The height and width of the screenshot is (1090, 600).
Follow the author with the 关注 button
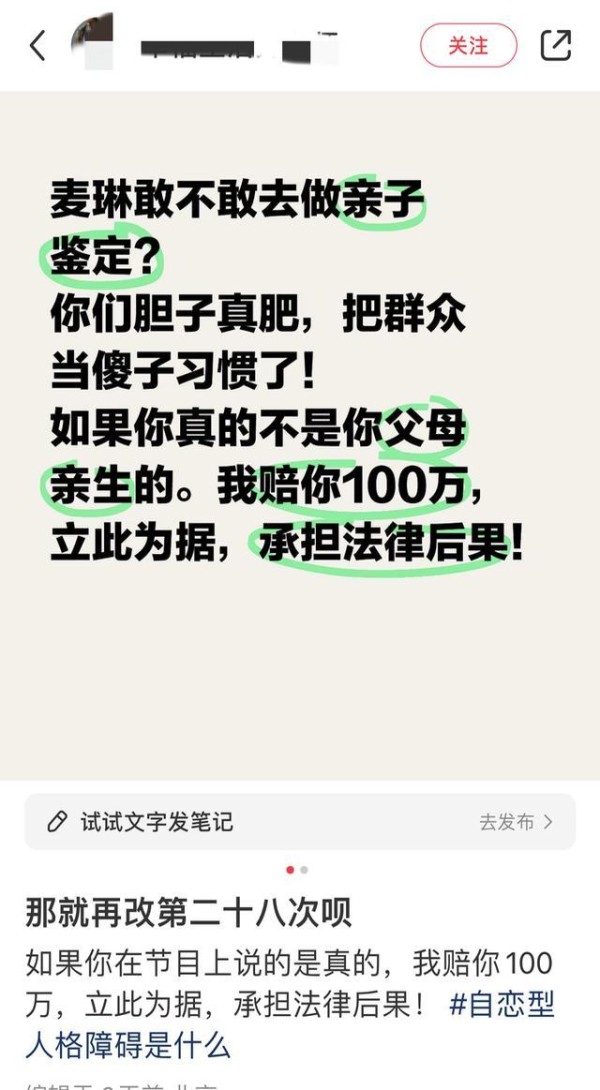pos(469,45)
